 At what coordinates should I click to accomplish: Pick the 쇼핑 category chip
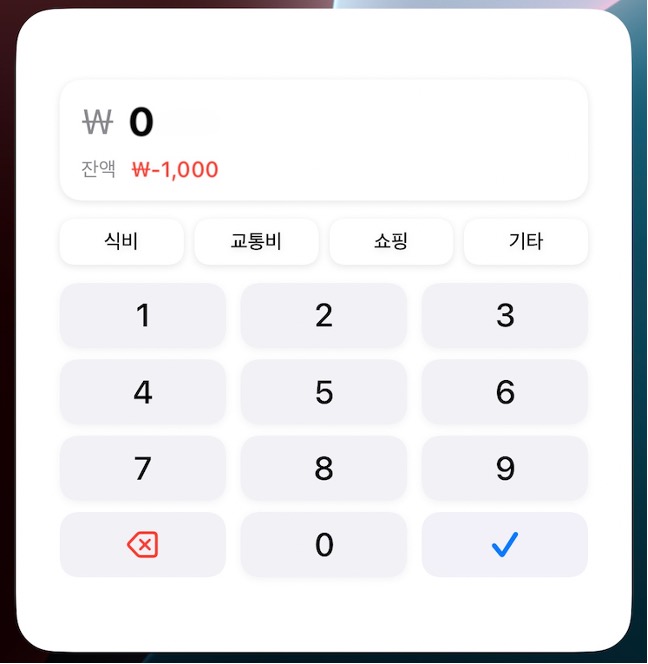click(391, 242)
